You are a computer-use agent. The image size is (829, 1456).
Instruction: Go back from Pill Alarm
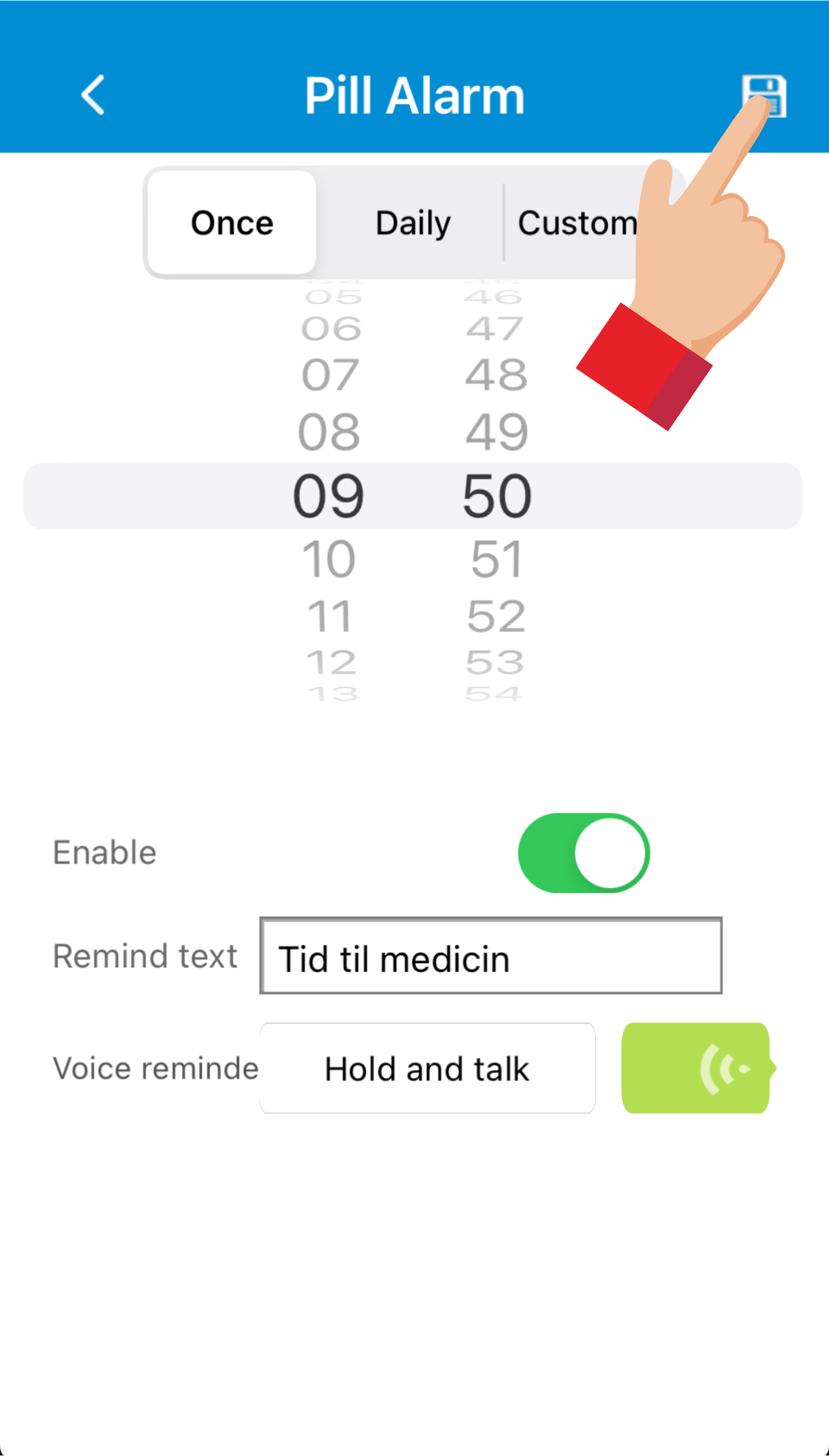pos(94,95)
